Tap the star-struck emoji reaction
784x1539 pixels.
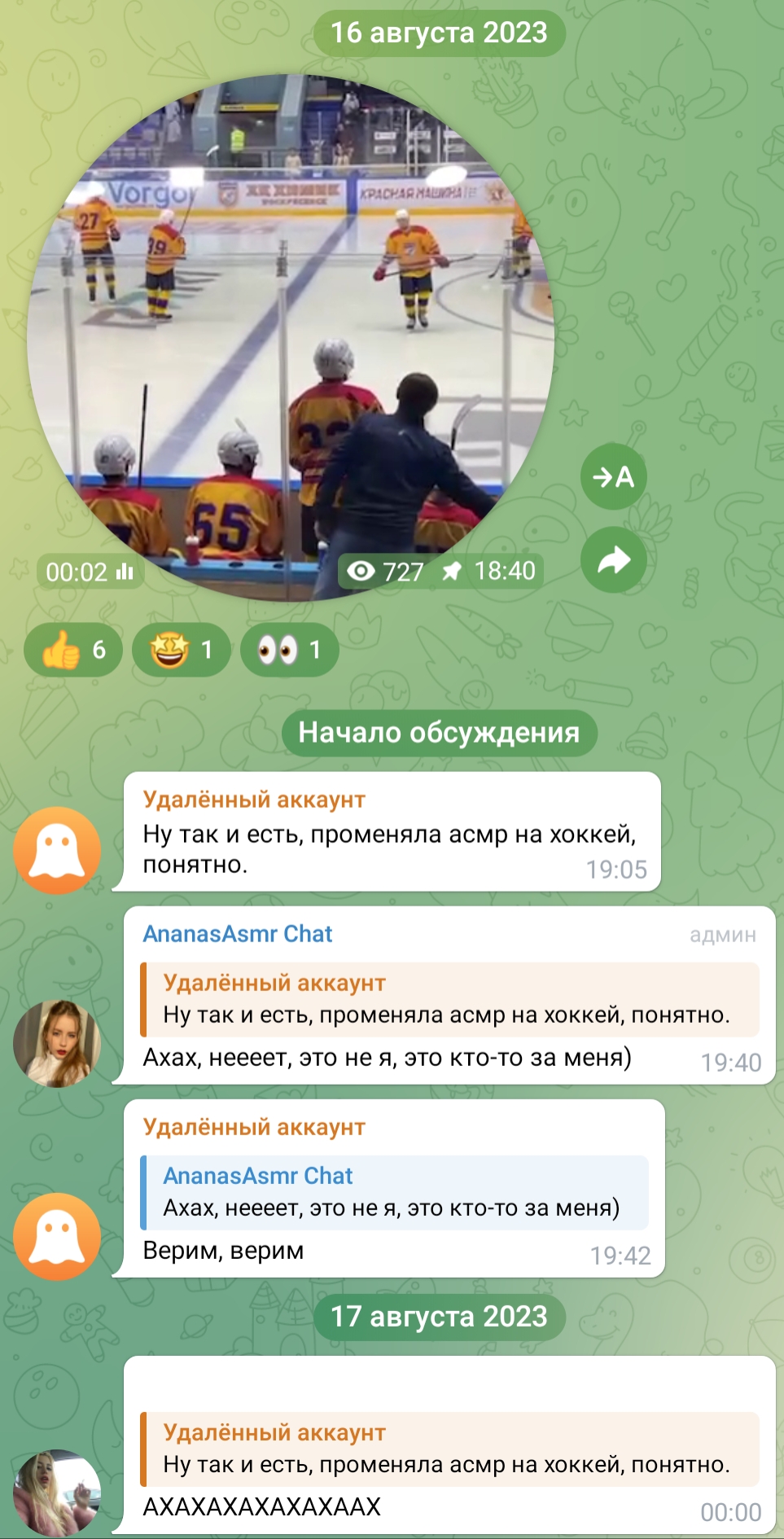click(x=181, y=650)
